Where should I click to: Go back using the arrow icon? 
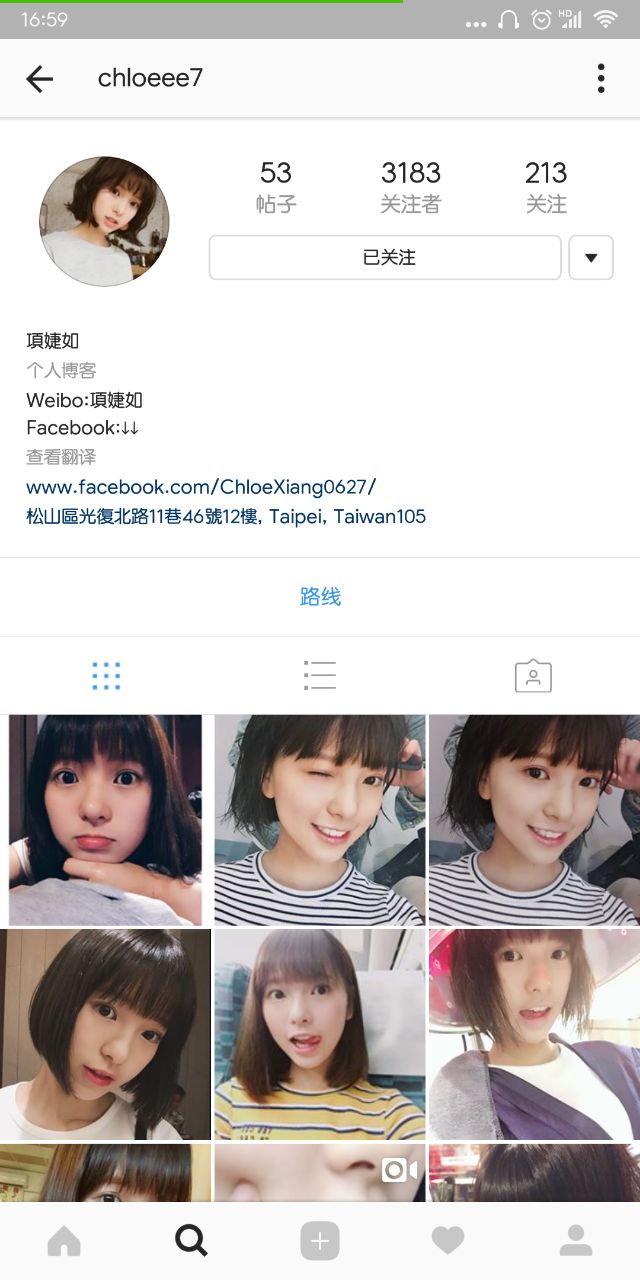tap(39, 79)
